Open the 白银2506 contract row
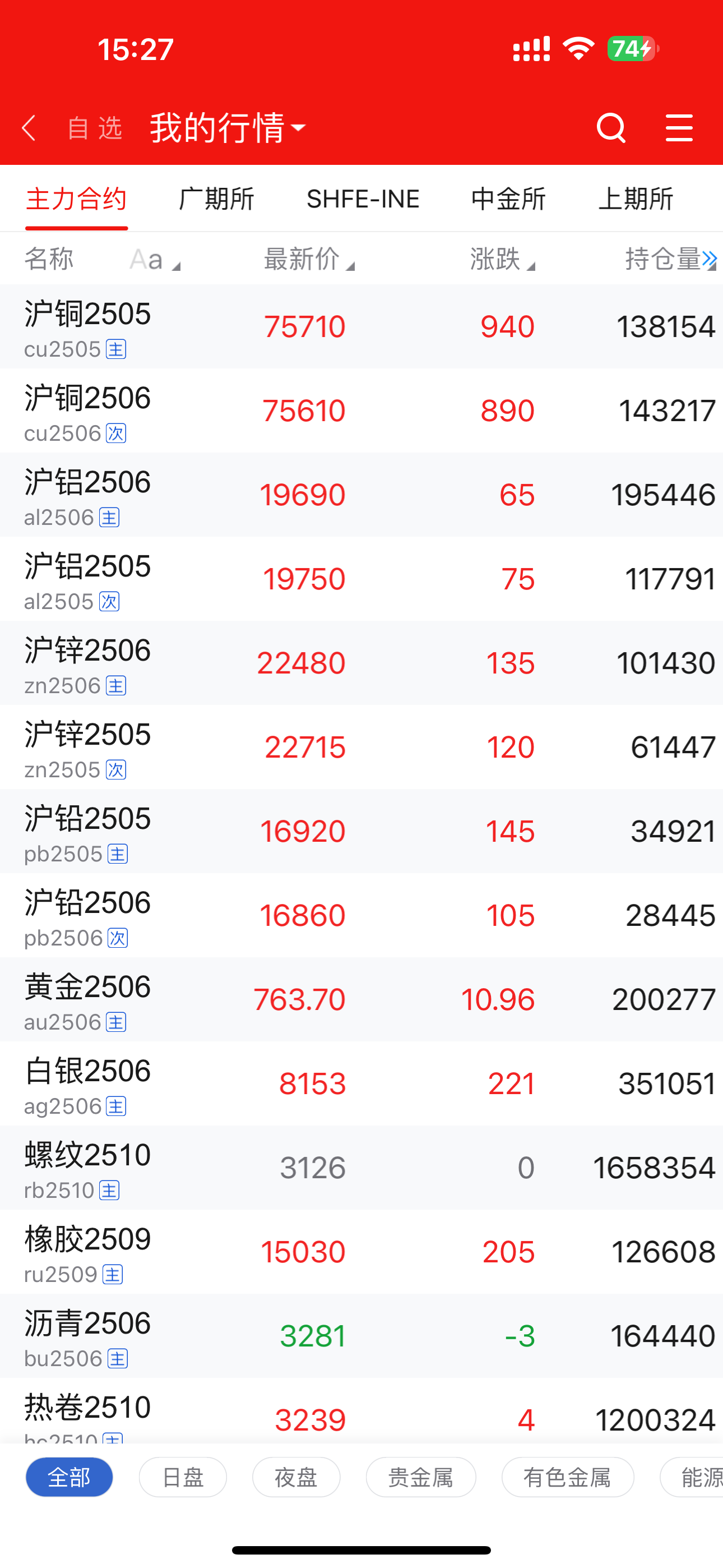The width and height of the screenshot is (723, 1568). (x=361, y=1083)
